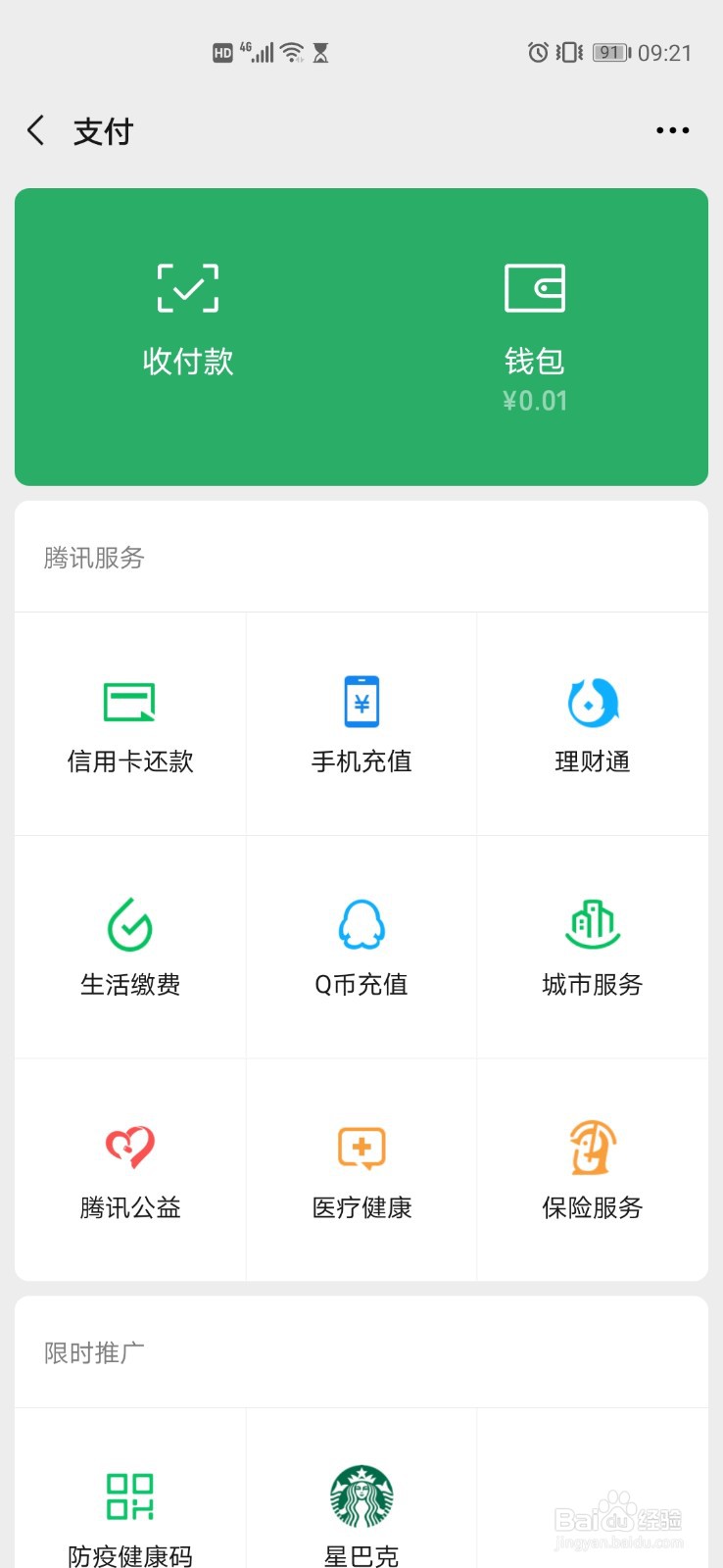Open the top-right more options menu
Screen dimensions: 723x1568
pyautogui.click(x=672, y=129)
